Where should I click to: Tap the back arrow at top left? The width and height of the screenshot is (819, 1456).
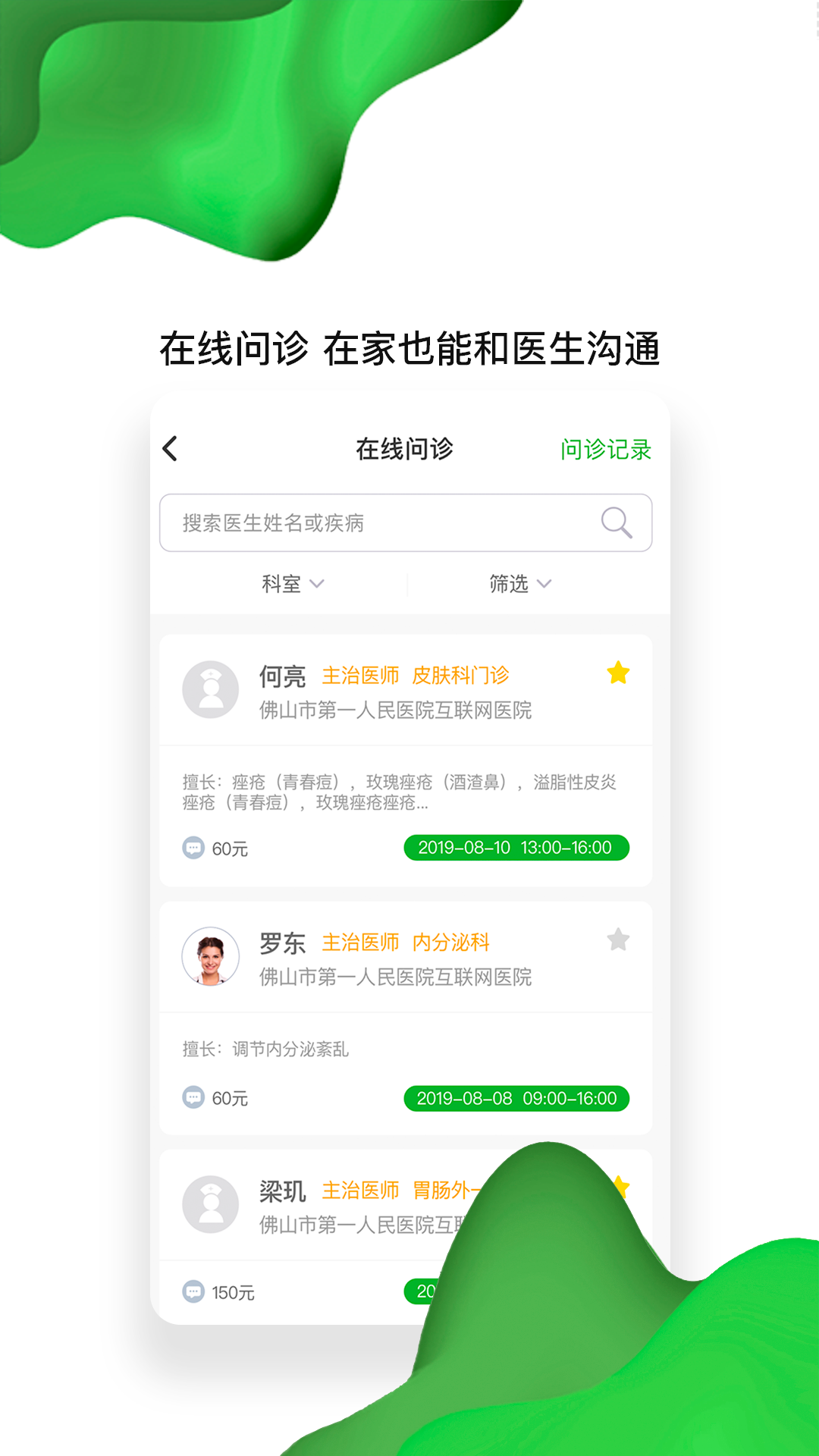tap(171, 449)
